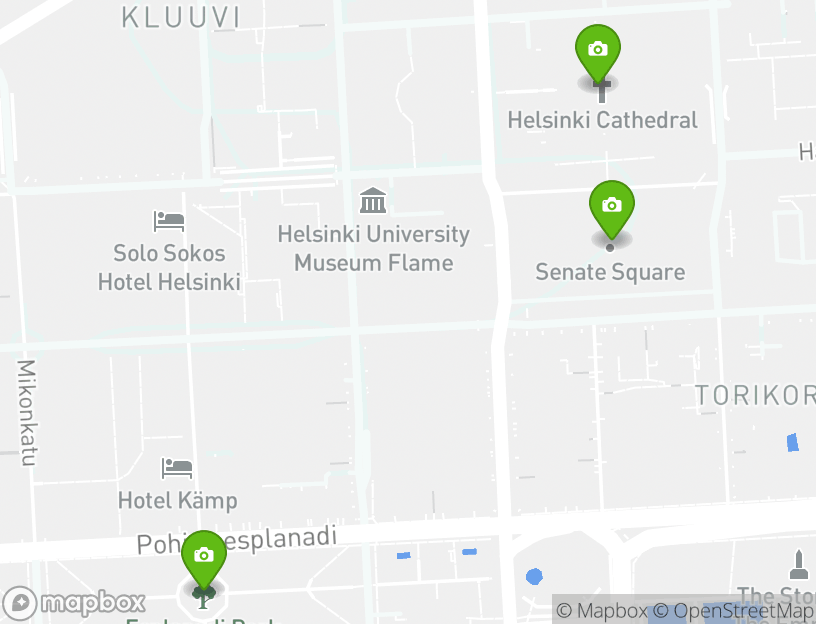Tap the camera marker above Helsinki Cathedral
The image size is (816, 624).
598,50
